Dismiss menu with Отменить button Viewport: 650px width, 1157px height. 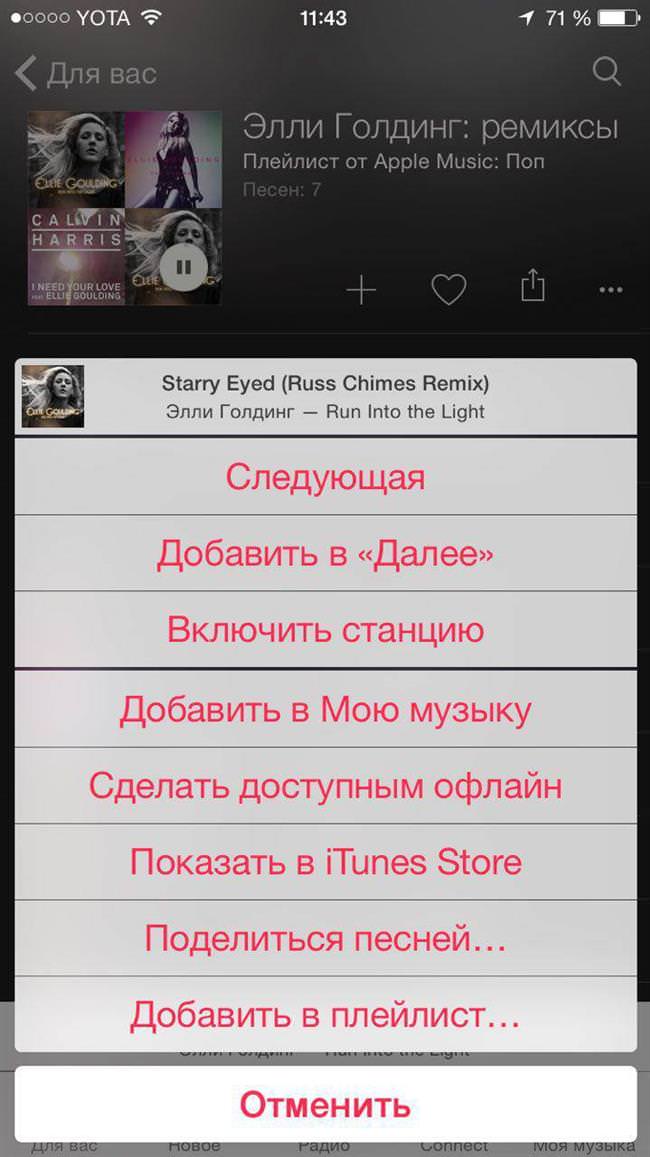point(325,1104)
